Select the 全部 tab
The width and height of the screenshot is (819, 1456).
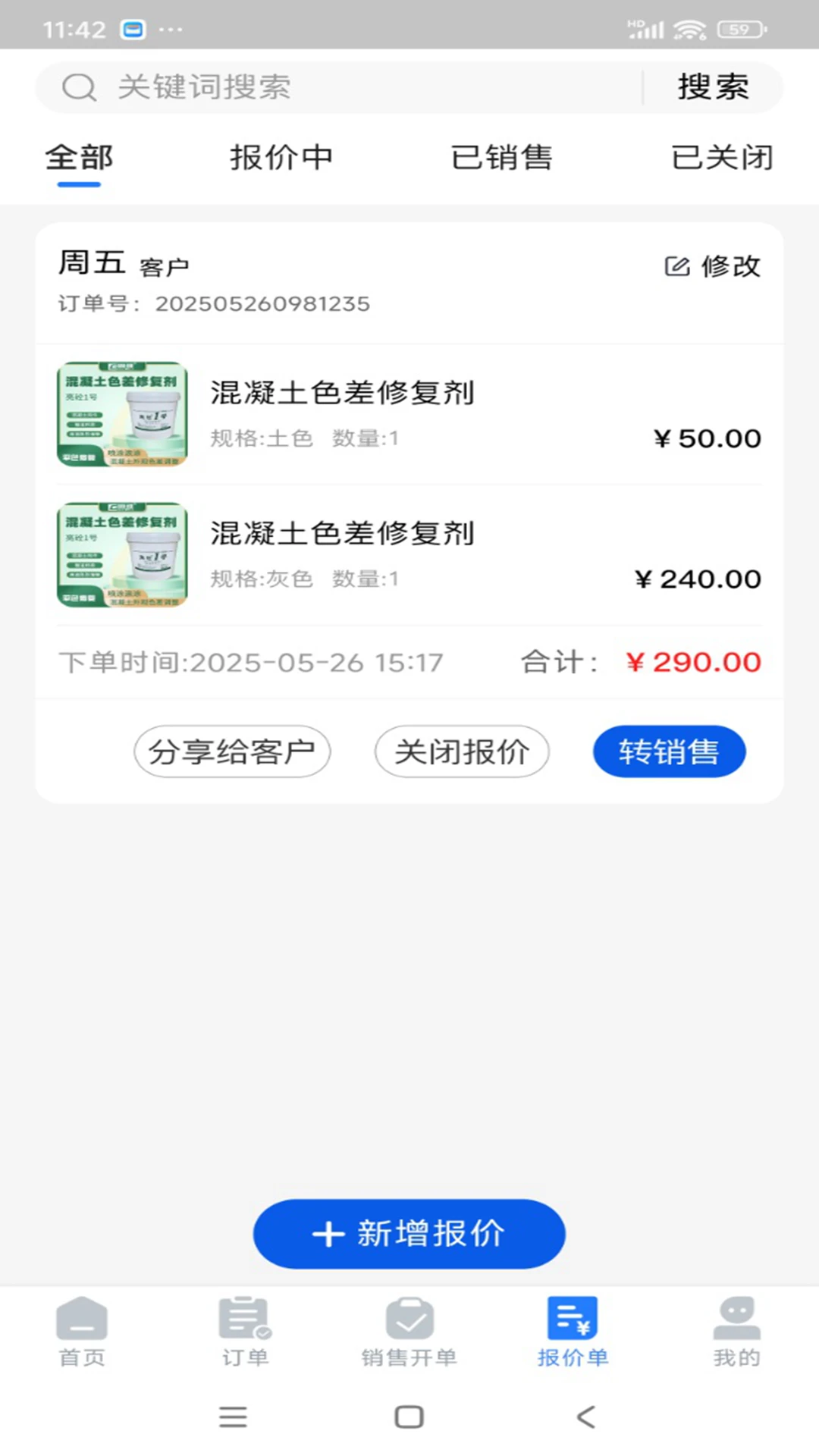tap(80, 158)
